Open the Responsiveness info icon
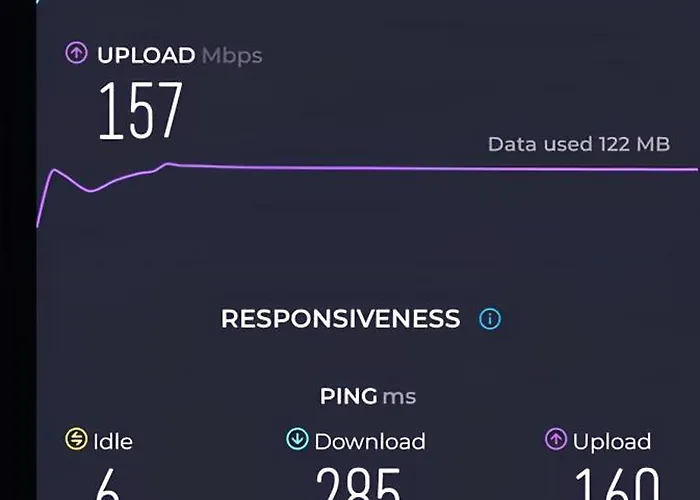 (489, 320)
